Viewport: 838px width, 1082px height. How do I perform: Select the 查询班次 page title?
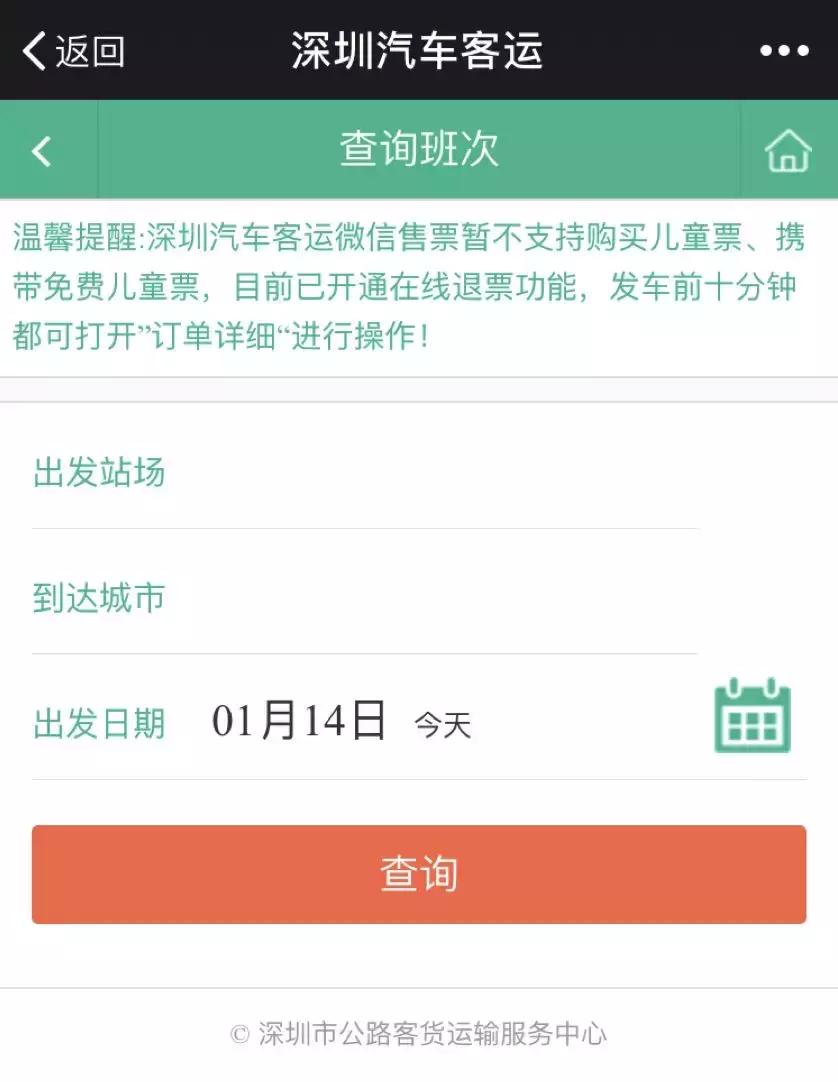[419, 148]
